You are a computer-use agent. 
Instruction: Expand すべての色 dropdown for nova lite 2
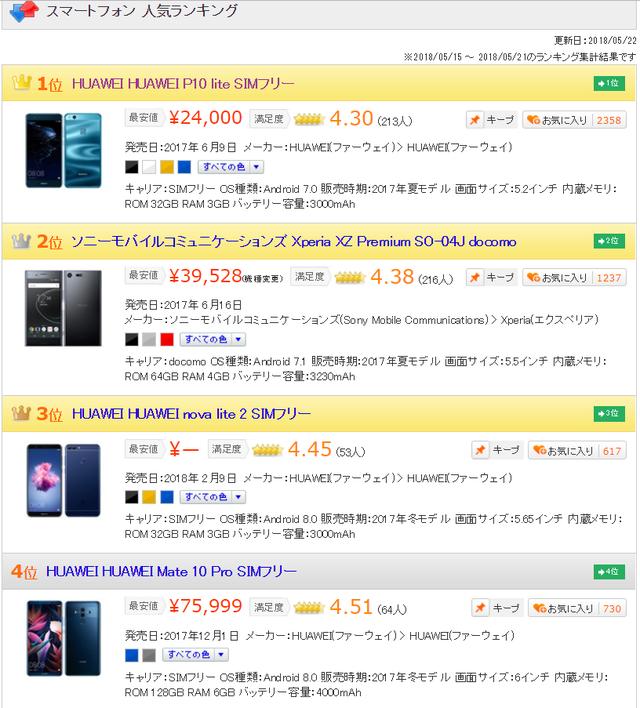coord(204,496)
